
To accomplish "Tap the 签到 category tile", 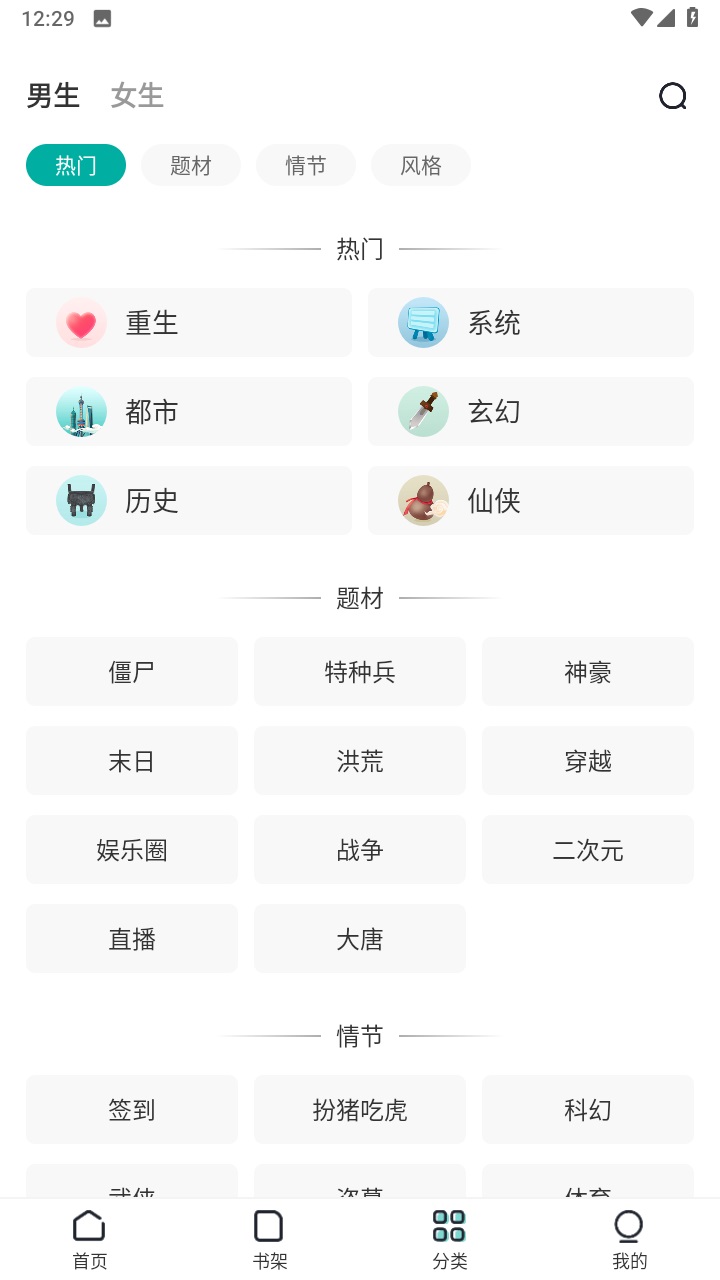I will [x=131, y=1109].
